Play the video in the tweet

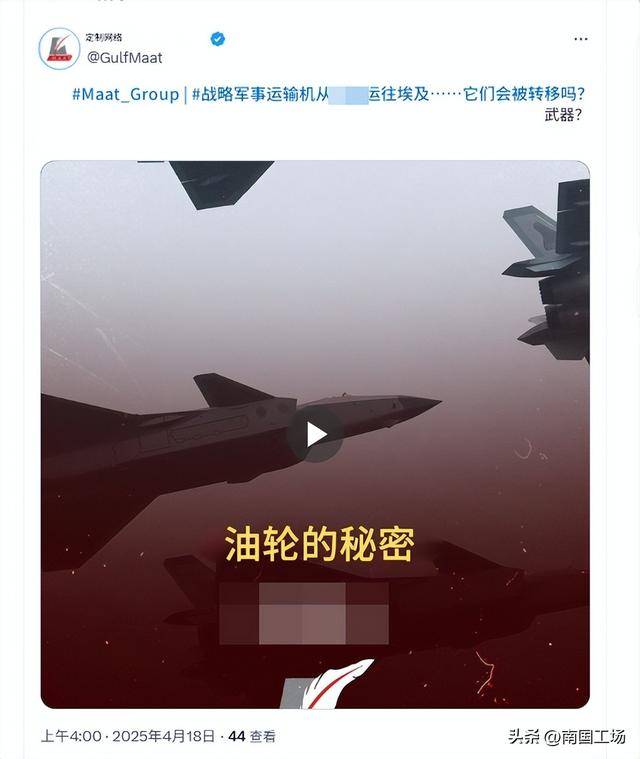(x=315, y=433)
